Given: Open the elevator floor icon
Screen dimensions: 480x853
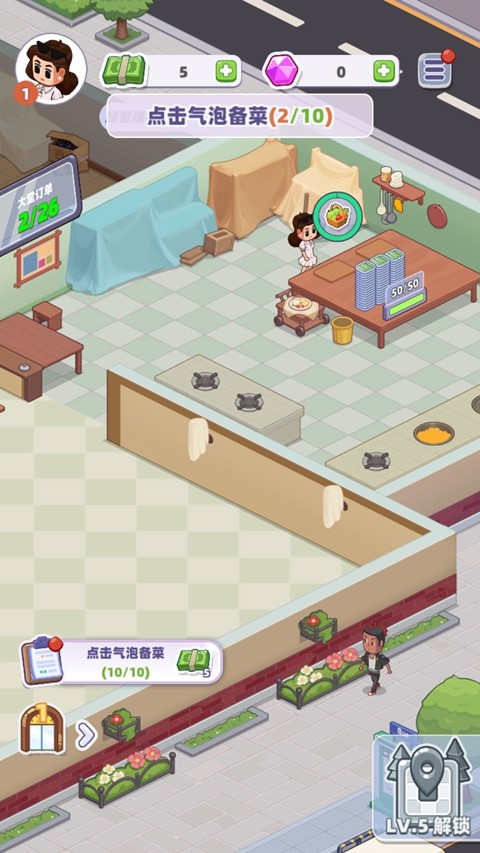Looking at the screenshot, I should click(x=42, y=728).
